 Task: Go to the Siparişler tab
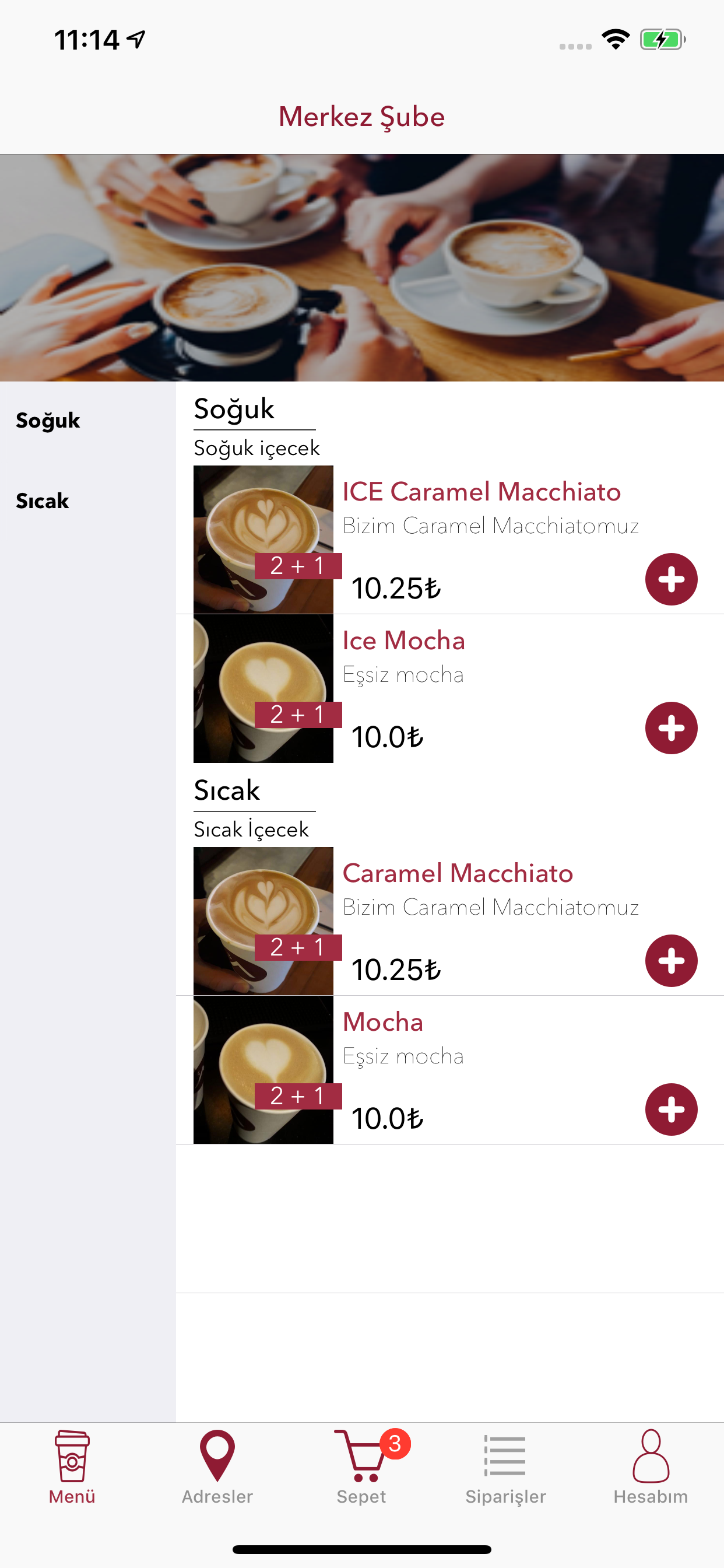coord(505,1466)
